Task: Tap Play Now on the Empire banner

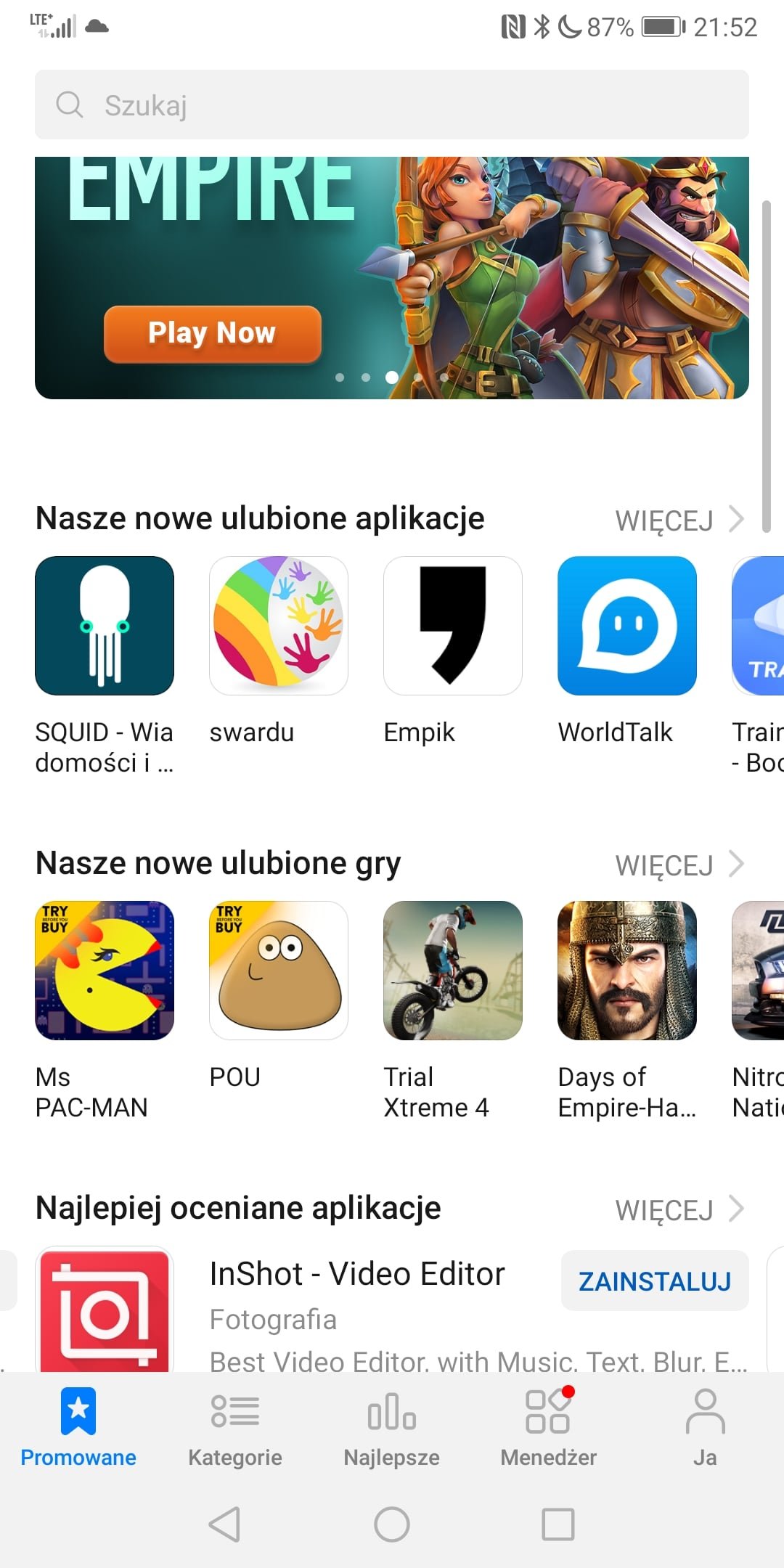Action: point(212,334)
